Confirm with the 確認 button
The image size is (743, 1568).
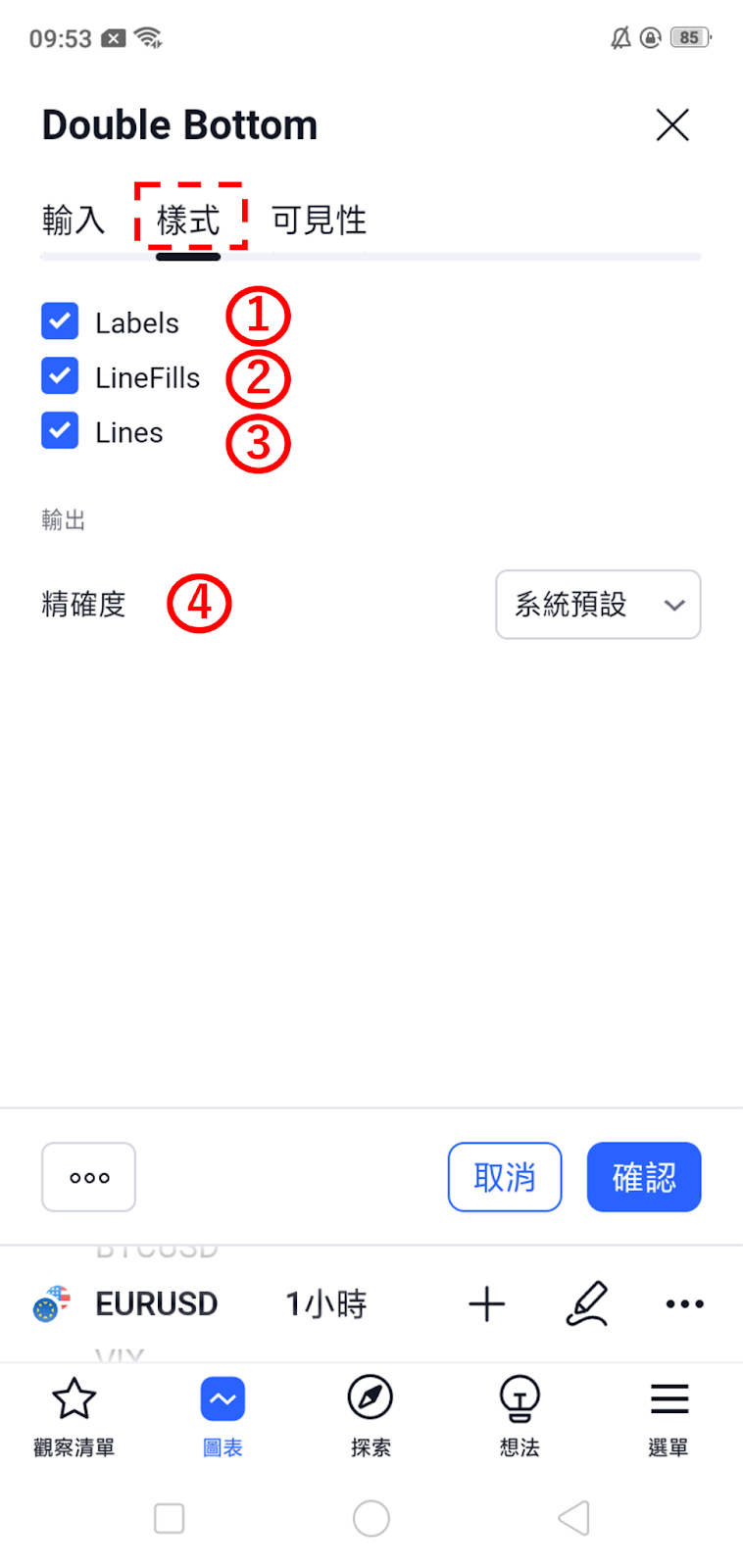click(644, 1177)
